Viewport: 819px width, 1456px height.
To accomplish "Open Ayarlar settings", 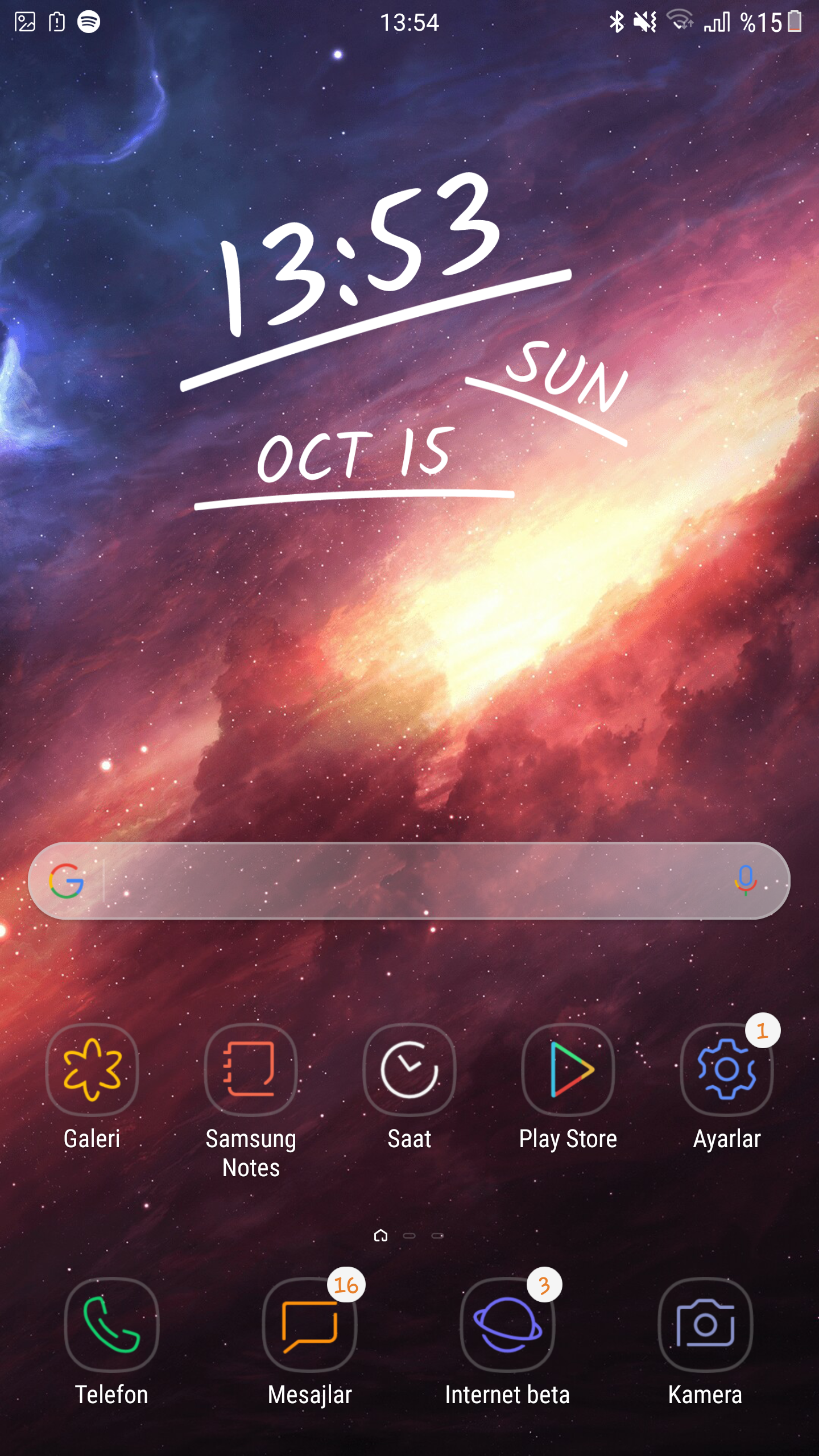I will [727, 1069].
